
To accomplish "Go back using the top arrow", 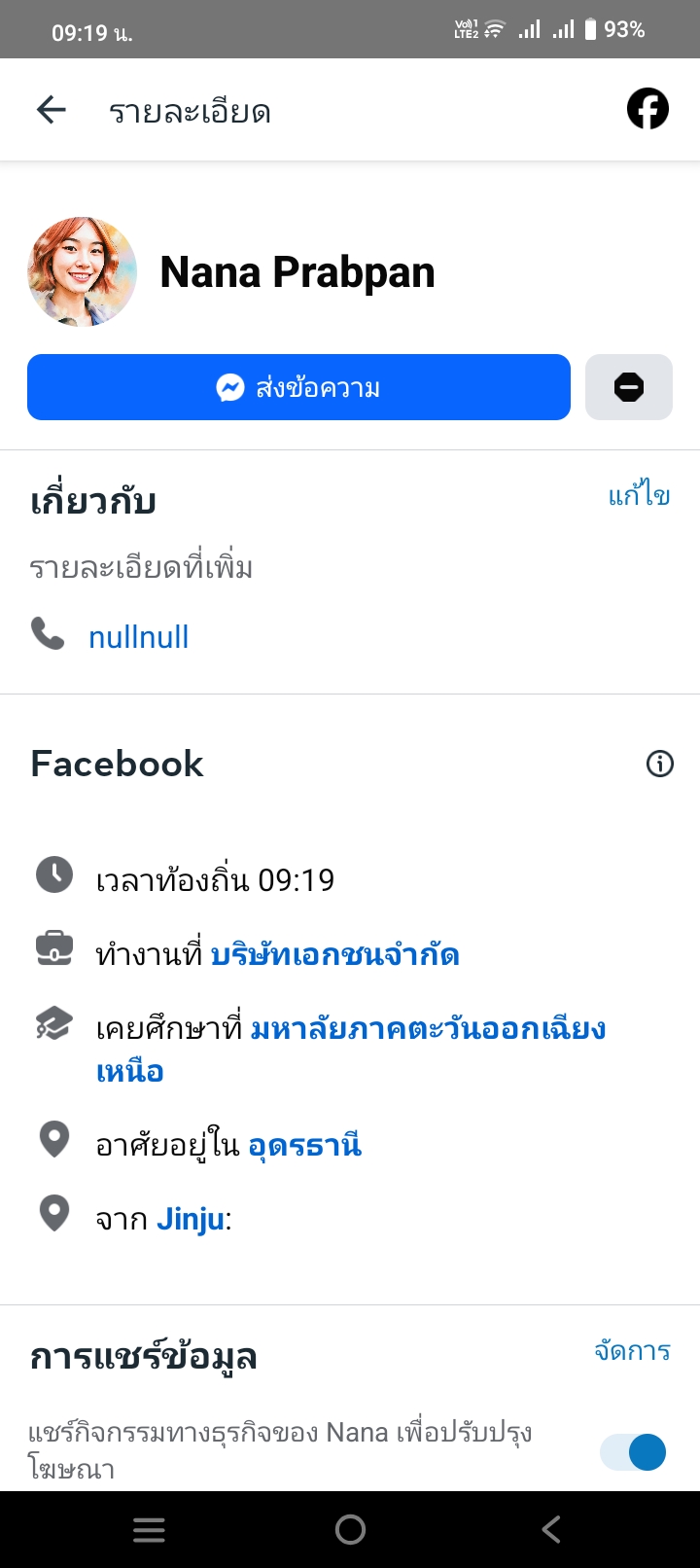I will pyautogui.click(x=52, y=110).
